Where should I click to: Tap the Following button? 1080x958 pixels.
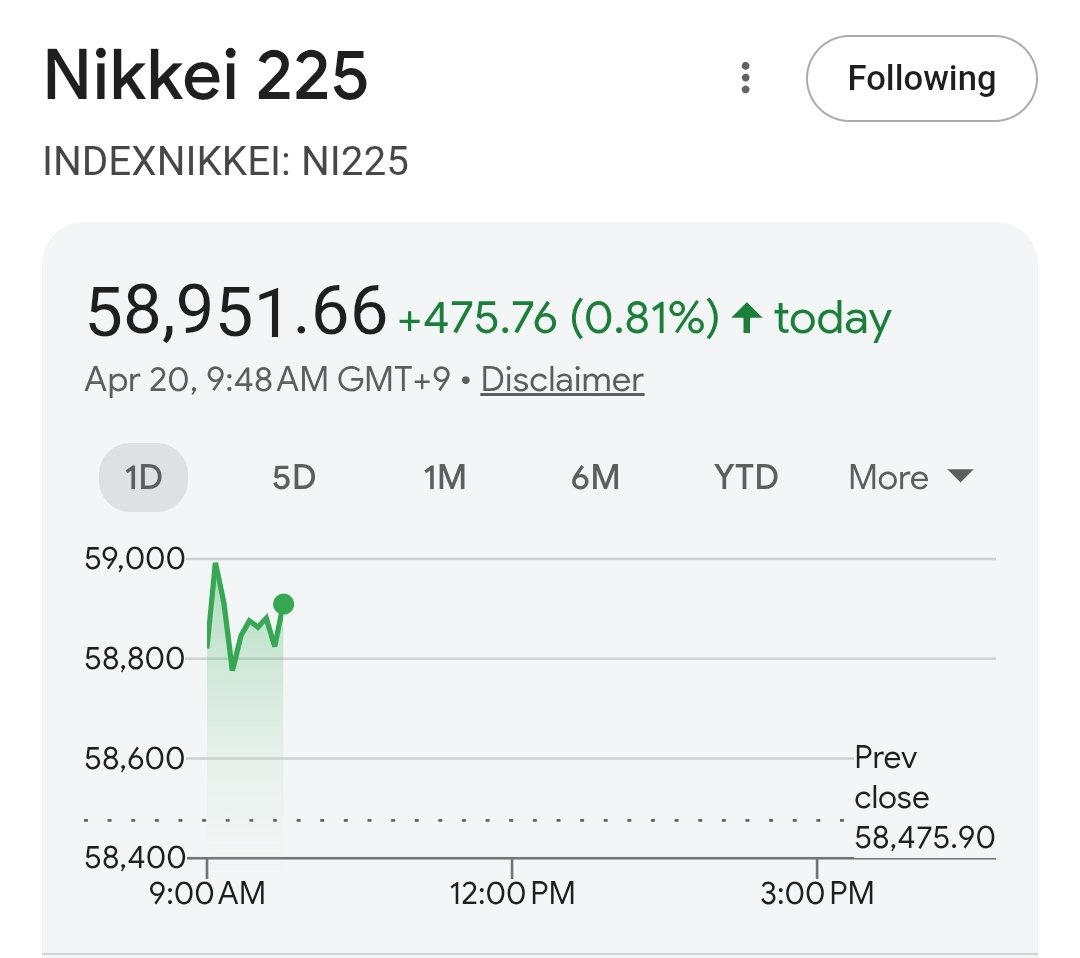(921, 78)
